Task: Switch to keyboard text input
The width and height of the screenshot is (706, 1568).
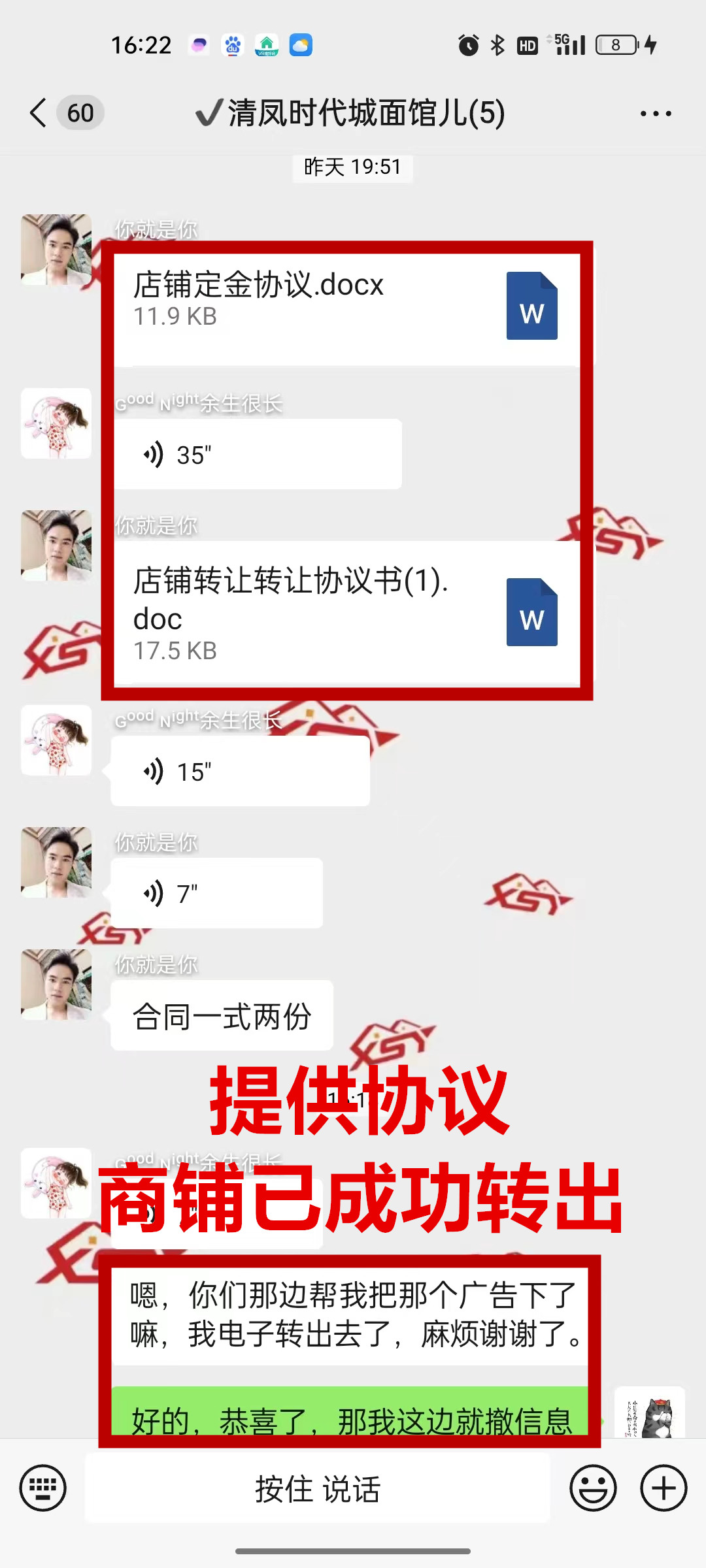Action: tap(43, 1488)
